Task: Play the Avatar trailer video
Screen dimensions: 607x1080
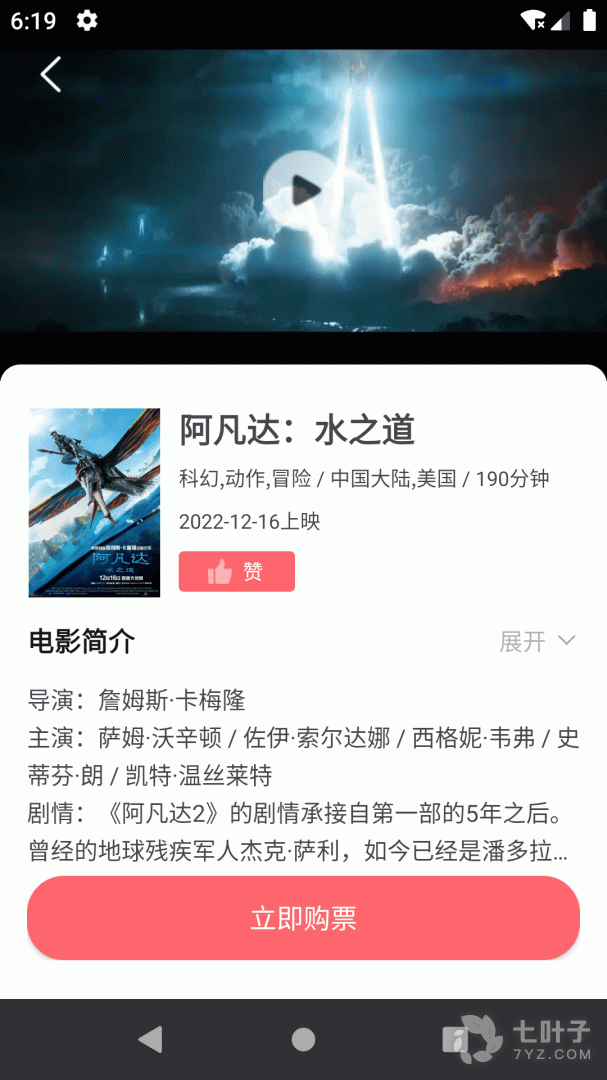Action: (301, 188)
